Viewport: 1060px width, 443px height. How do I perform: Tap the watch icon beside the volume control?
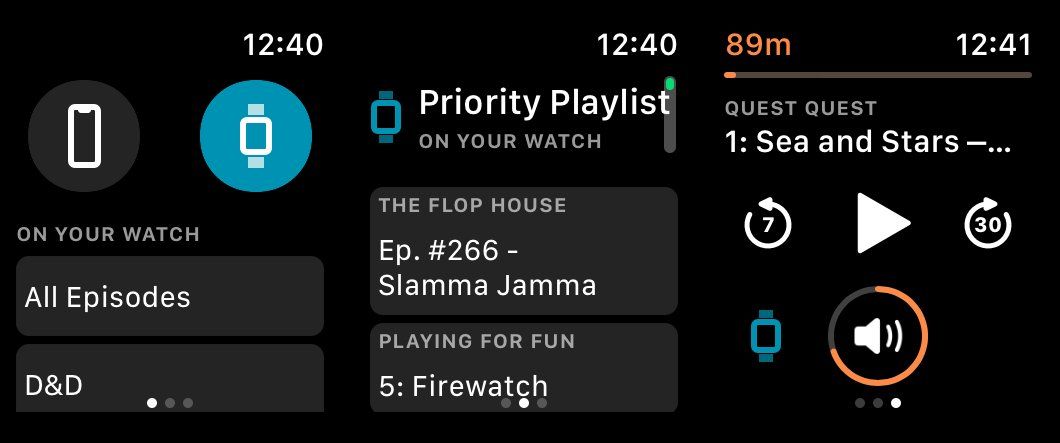[766, 336]
